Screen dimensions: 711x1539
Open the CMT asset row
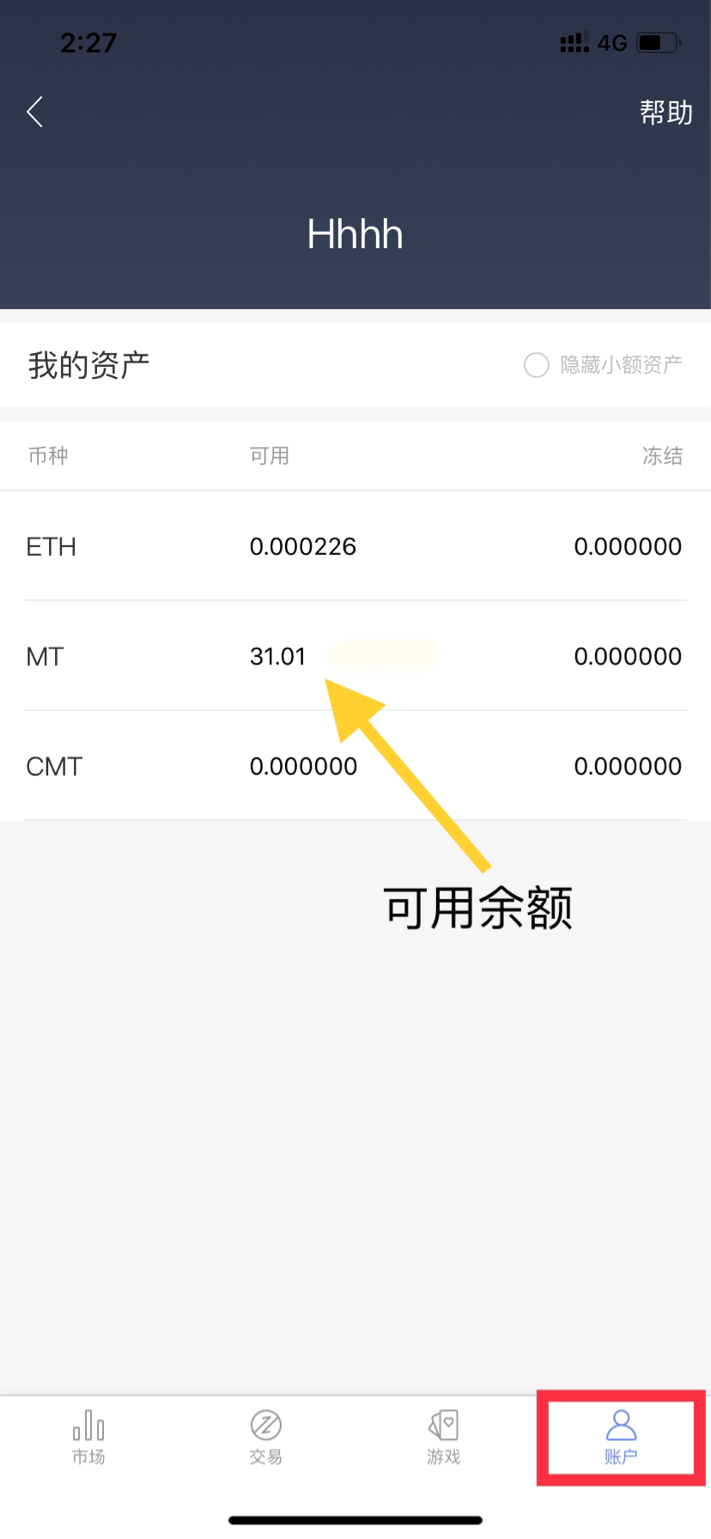pyautogui.click(x=355, y=766)
